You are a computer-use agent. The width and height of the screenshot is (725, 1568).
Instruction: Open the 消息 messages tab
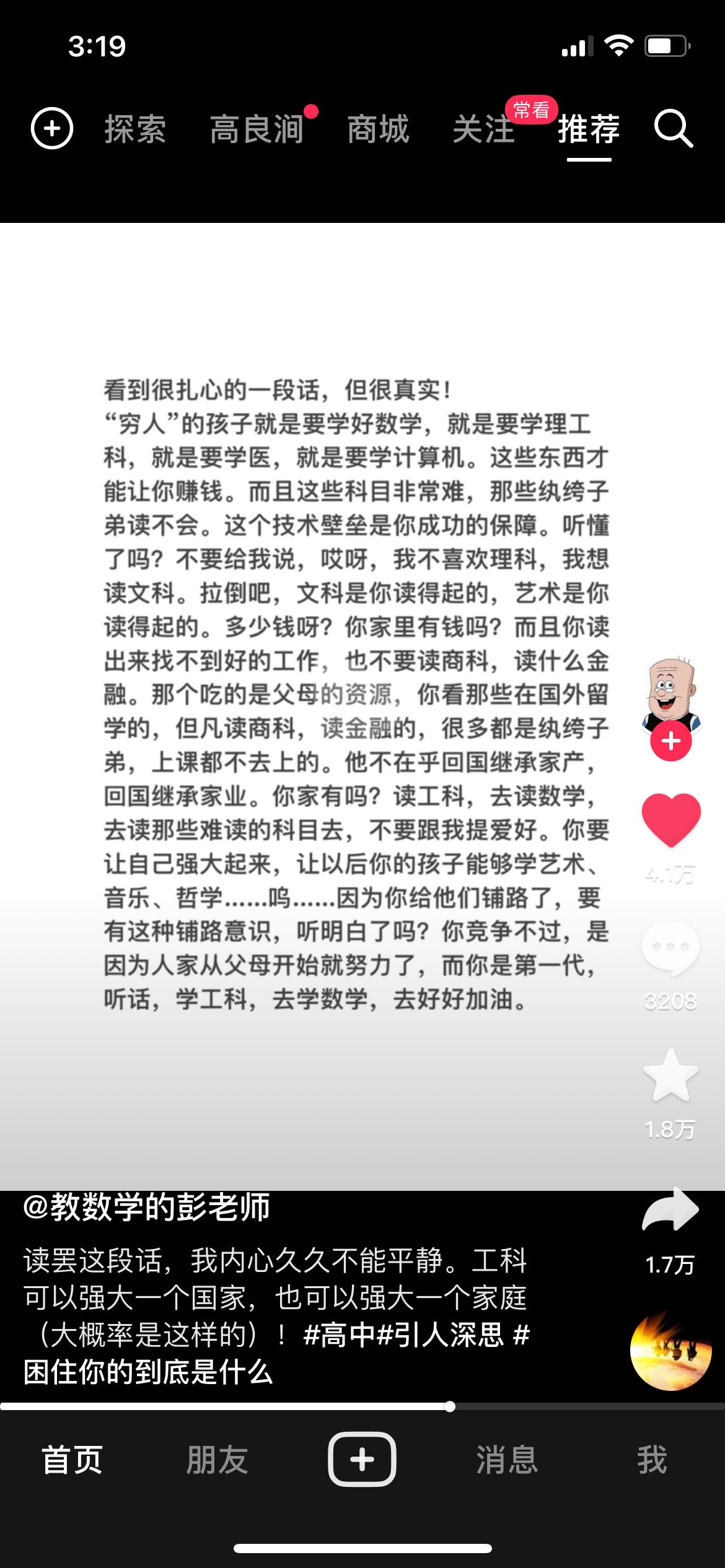click(x=507, y=1460)
